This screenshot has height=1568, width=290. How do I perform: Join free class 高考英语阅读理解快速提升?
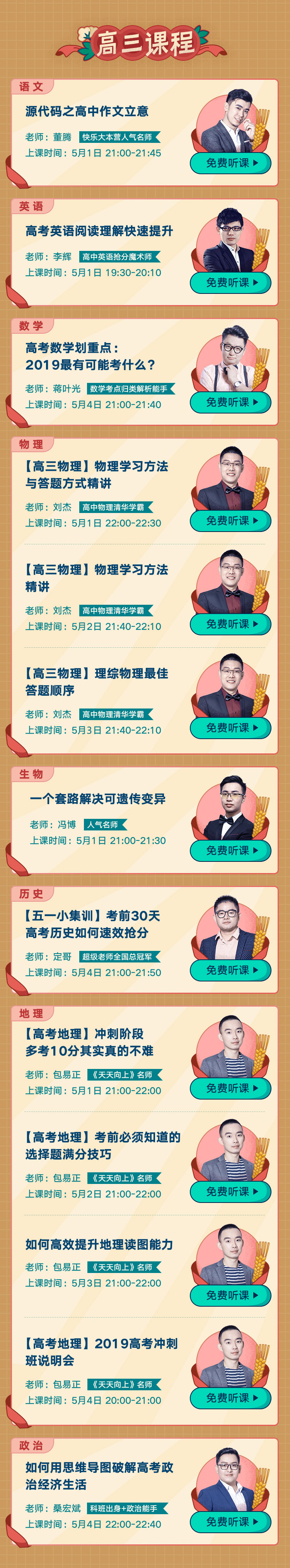230,283
